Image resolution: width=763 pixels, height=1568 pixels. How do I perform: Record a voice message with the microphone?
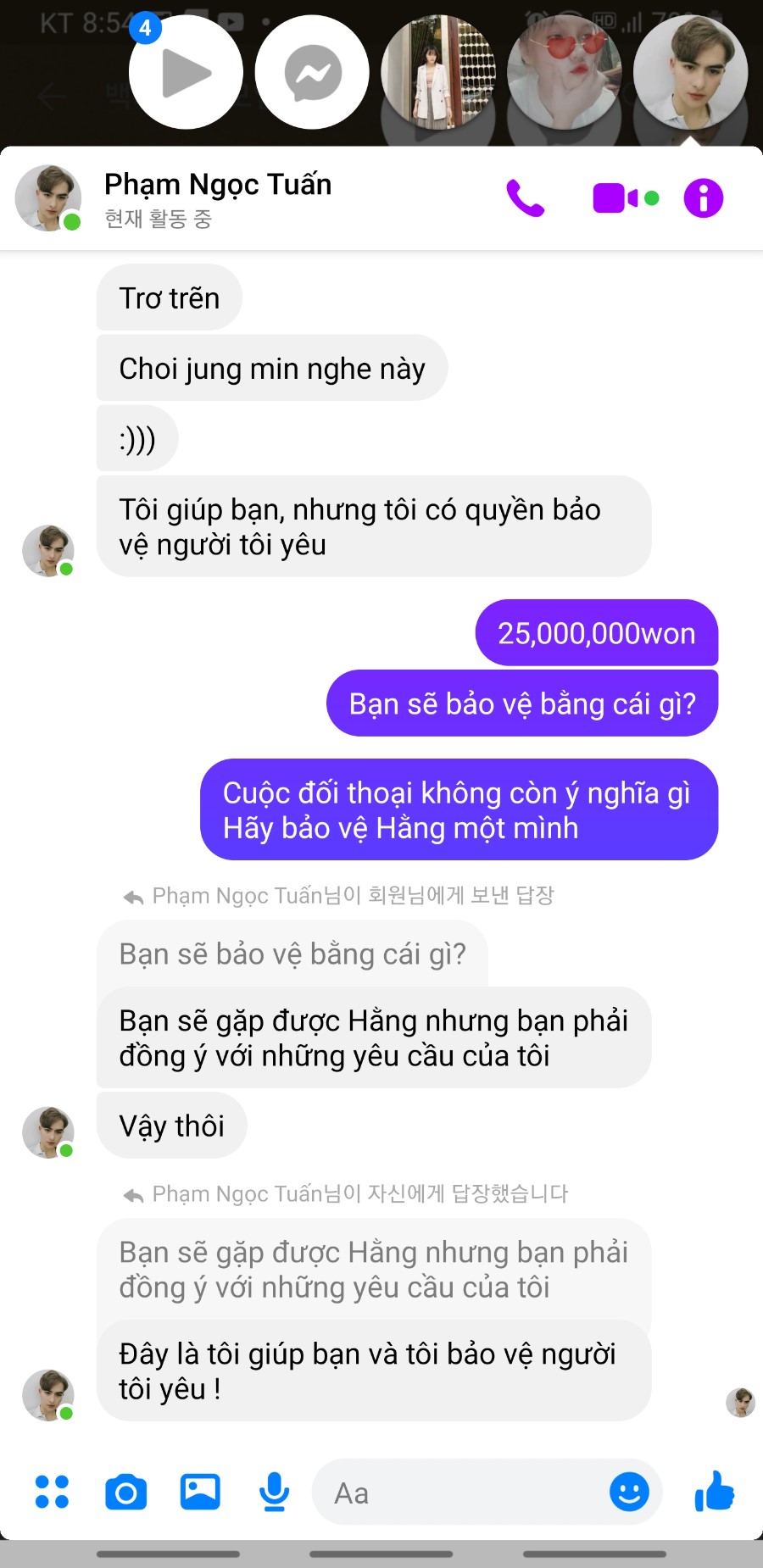click(274, 1492)
